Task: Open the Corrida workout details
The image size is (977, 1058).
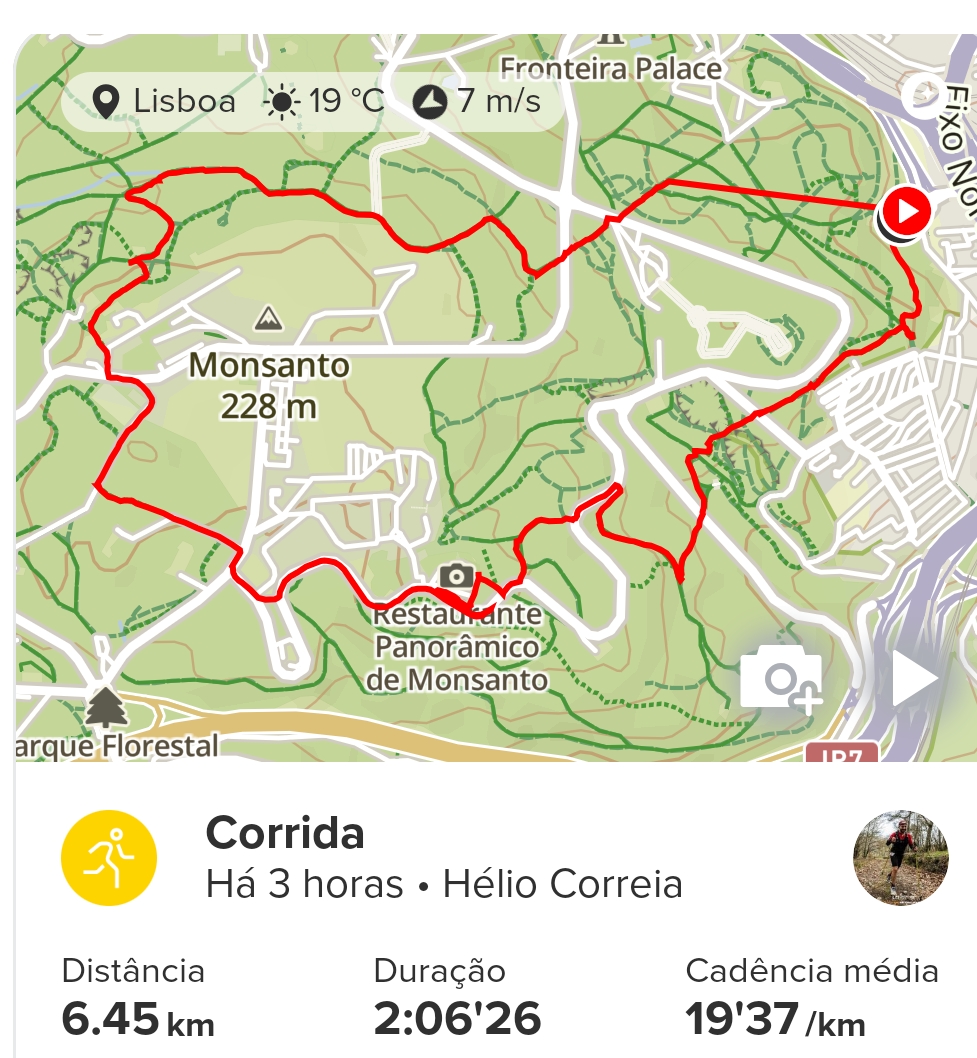Action: tap(284, 833)
